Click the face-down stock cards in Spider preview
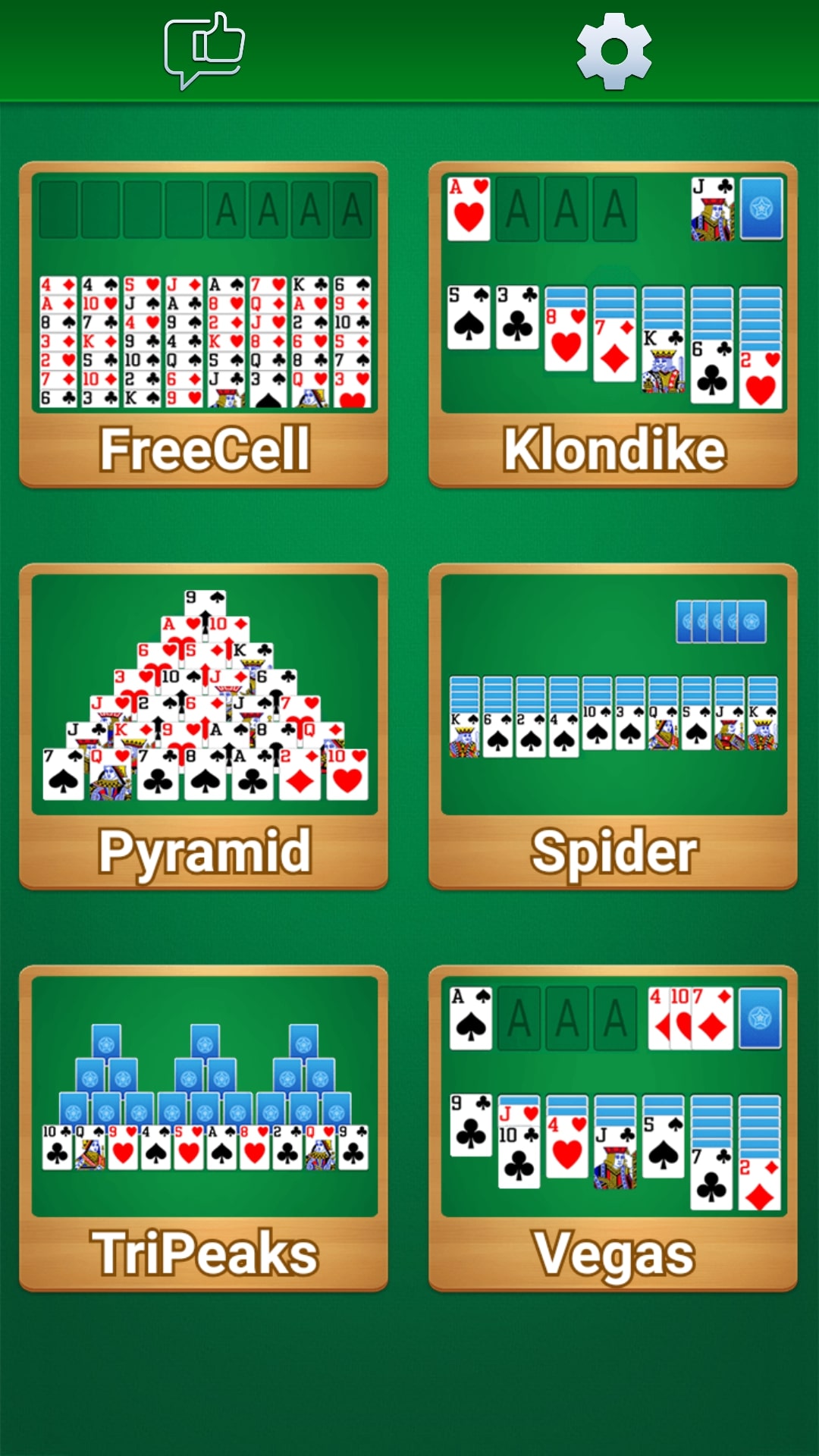Screen dimensions: 819x1456 720,622
